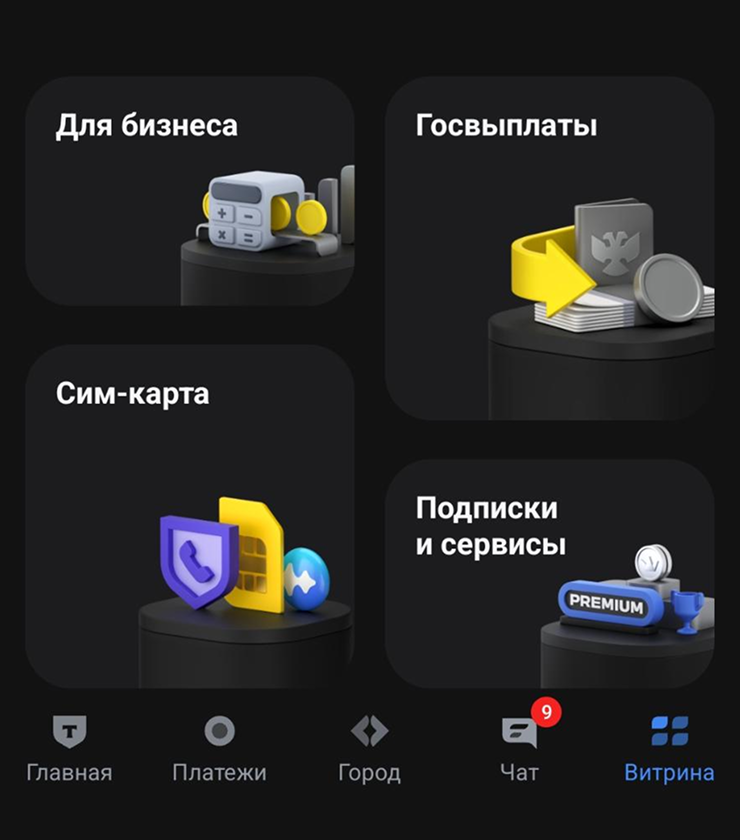Switch to the Главная tab

[69, 748]
